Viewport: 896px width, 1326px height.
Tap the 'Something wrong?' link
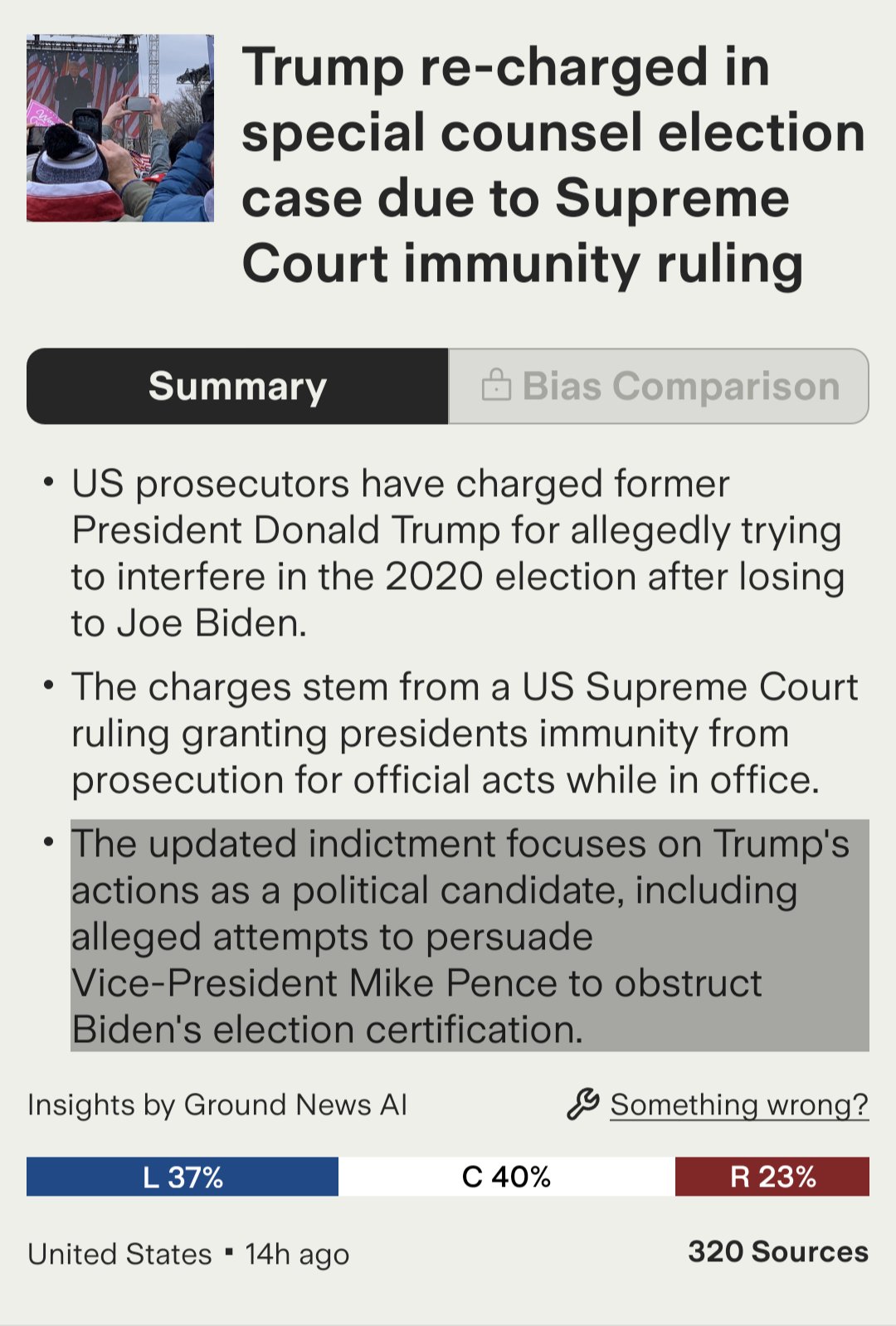pos(738,1104)
